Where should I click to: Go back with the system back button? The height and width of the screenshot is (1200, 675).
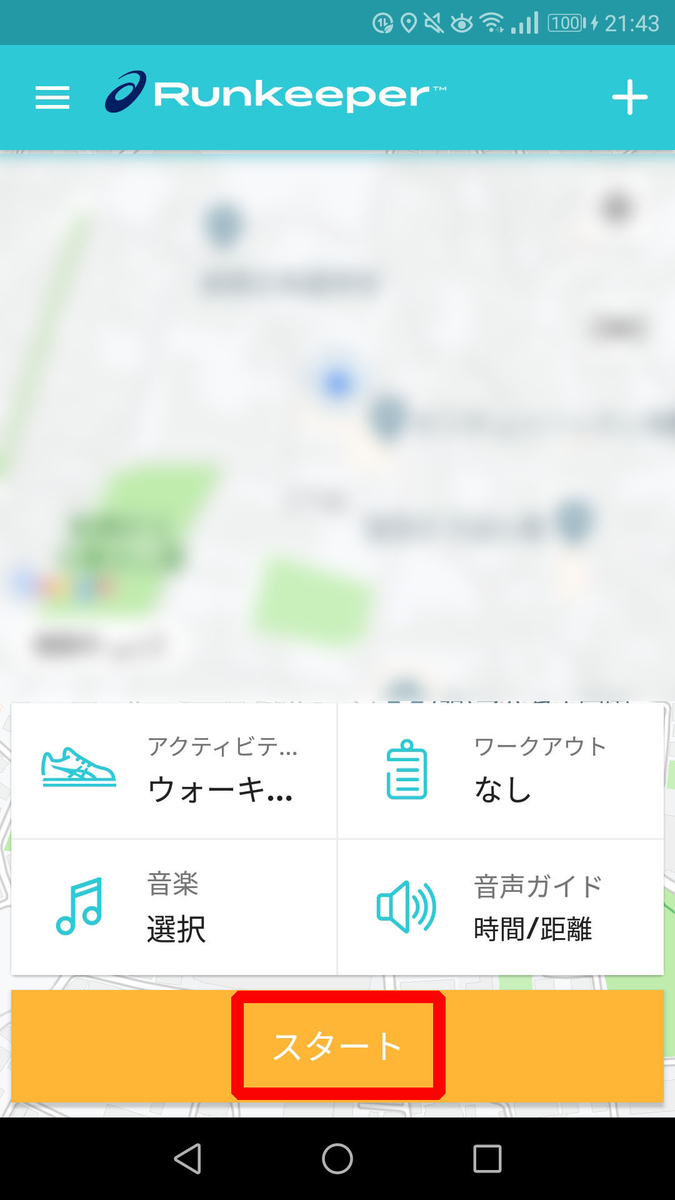pyautogui.click(x=187, y=1158)
